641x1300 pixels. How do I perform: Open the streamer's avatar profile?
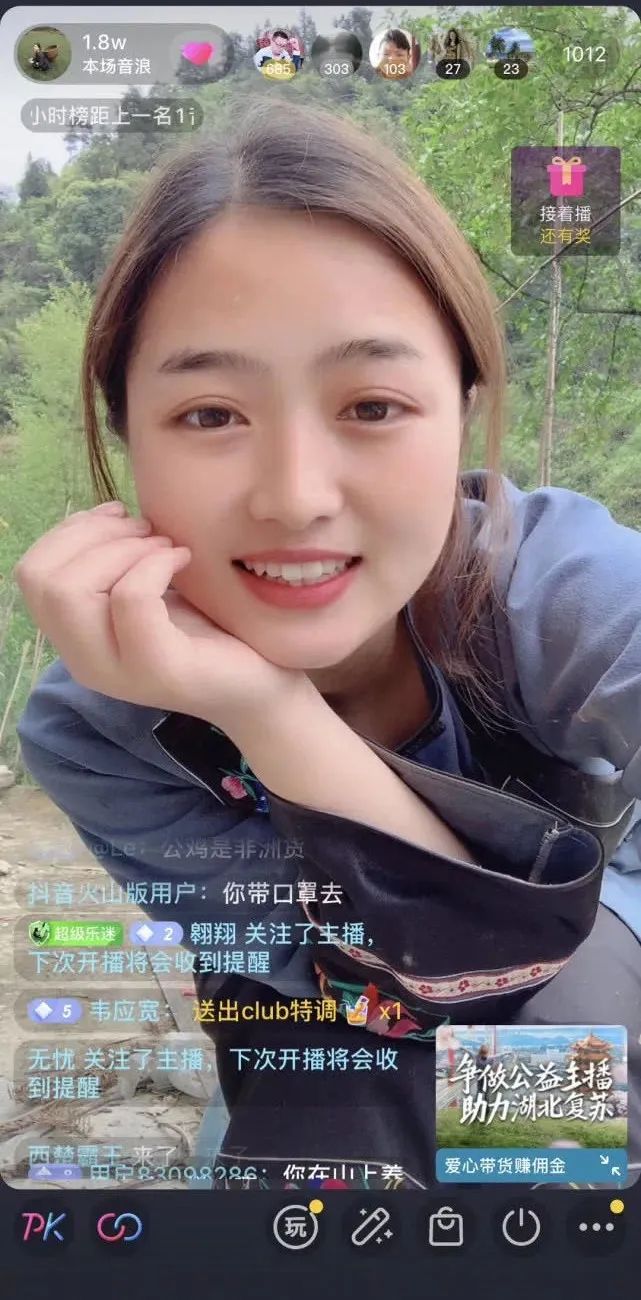click(x=43, y=54)
